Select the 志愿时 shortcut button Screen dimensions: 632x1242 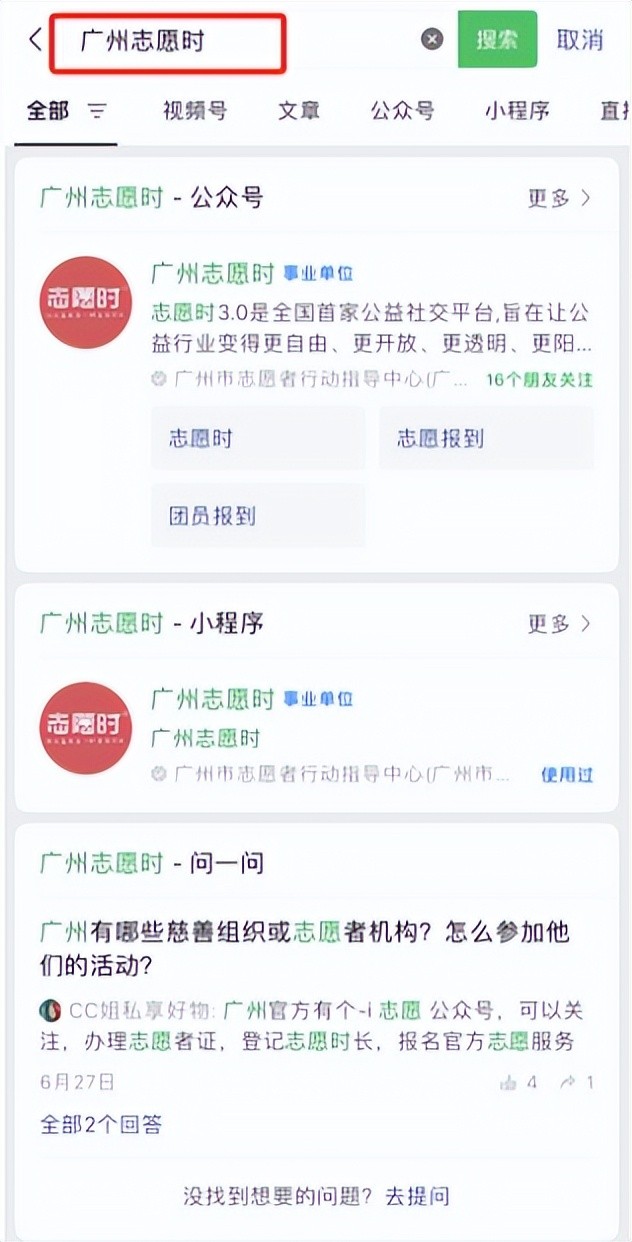(x=258, y=438)
